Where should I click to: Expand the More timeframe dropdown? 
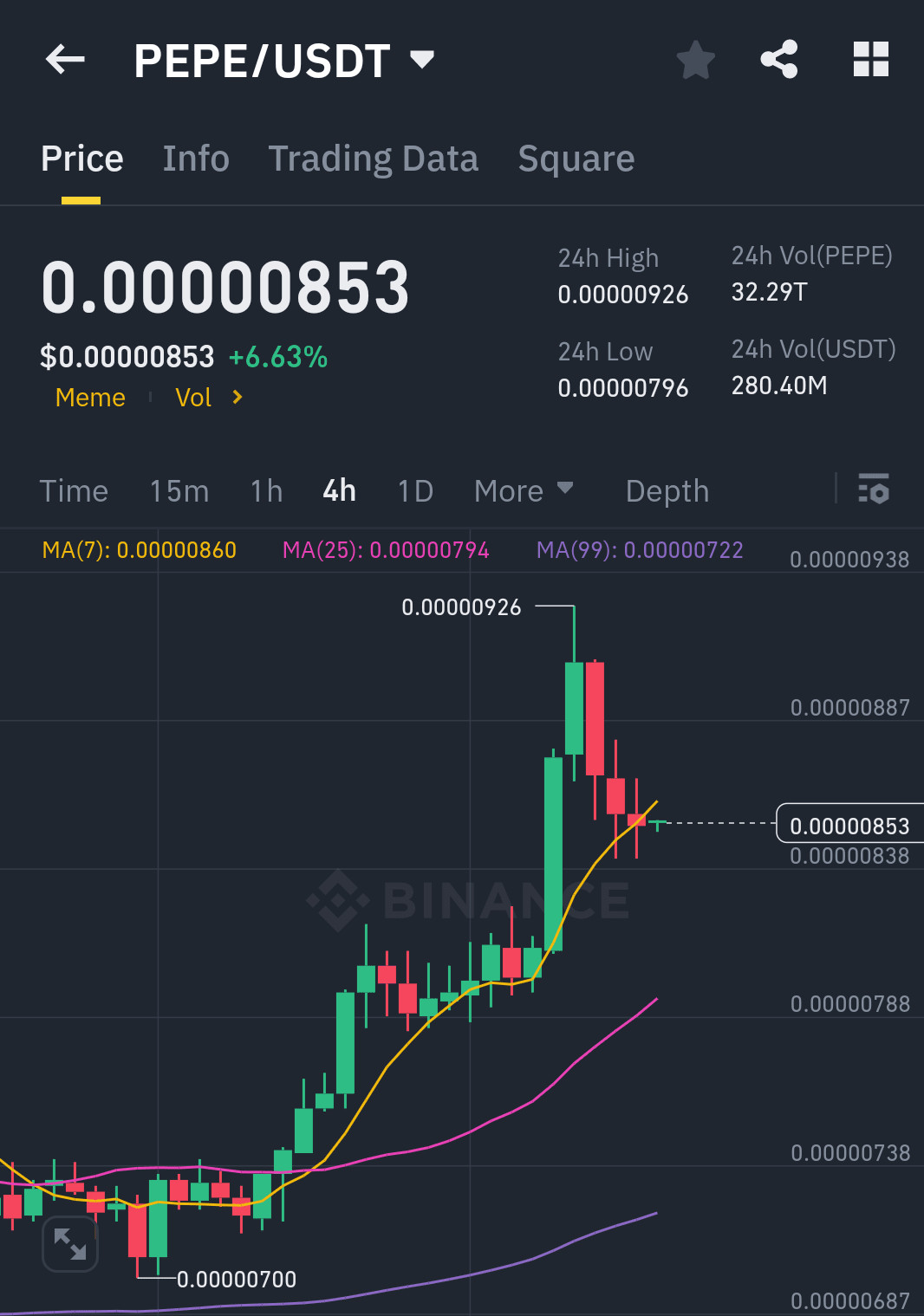pyautogui.click(x=524, y=490)
